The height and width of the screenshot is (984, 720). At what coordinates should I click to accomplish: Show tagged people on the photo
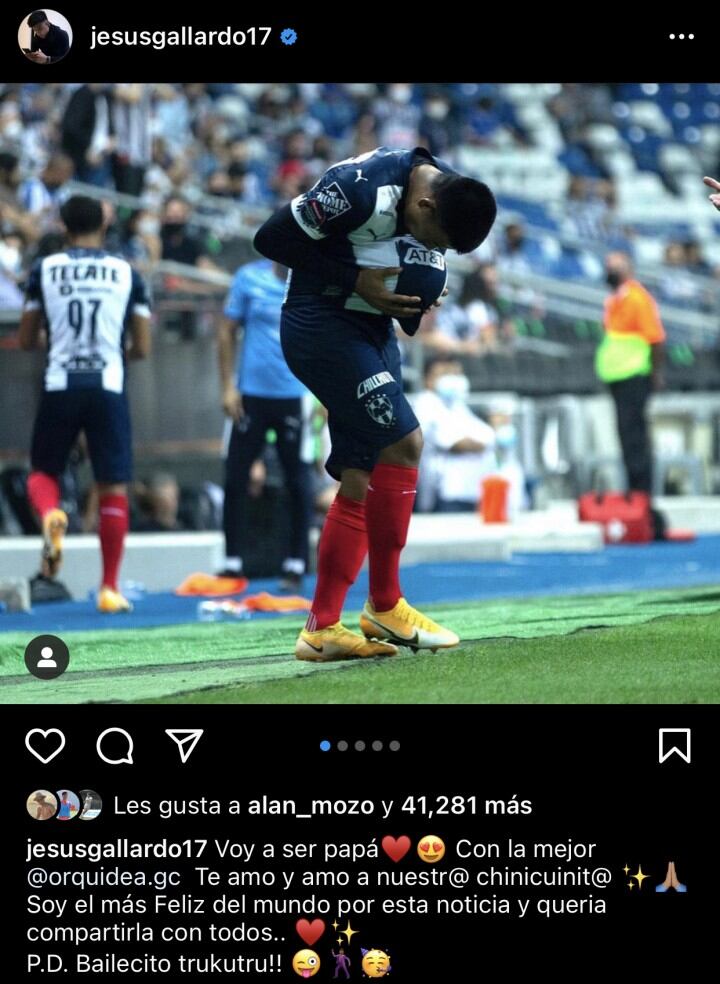[x=47, y=657]
